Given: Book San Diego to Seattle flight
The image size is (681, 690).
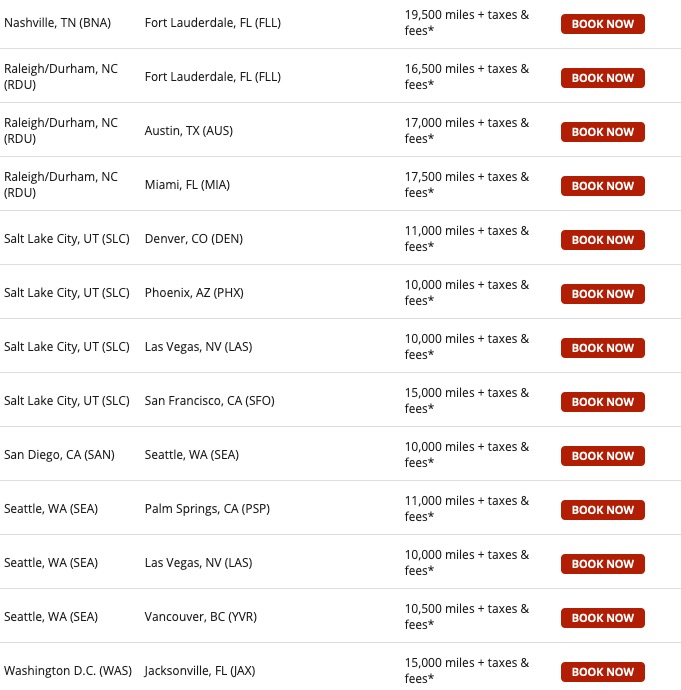Looking at the screenshot, I should pyautogui.click(x=602, y=456).
